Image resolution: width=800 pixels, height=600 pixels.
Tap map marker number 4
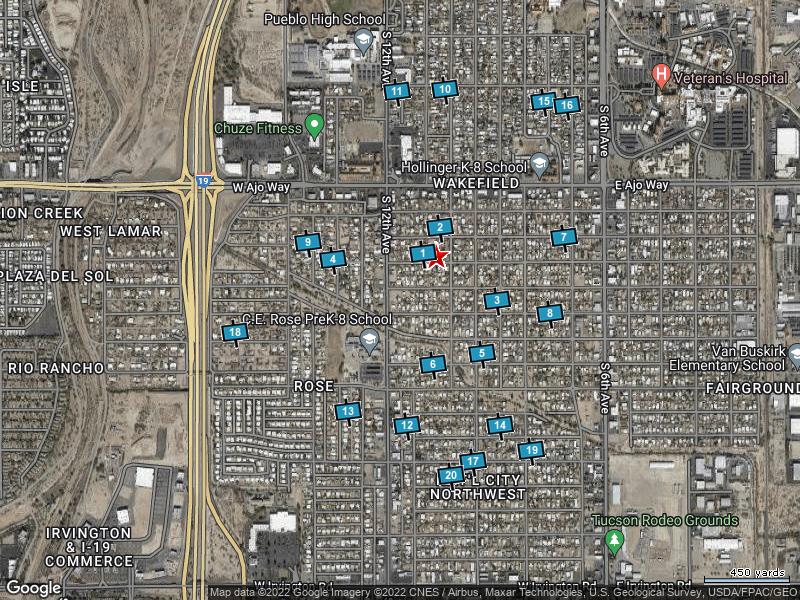(333, 259)
